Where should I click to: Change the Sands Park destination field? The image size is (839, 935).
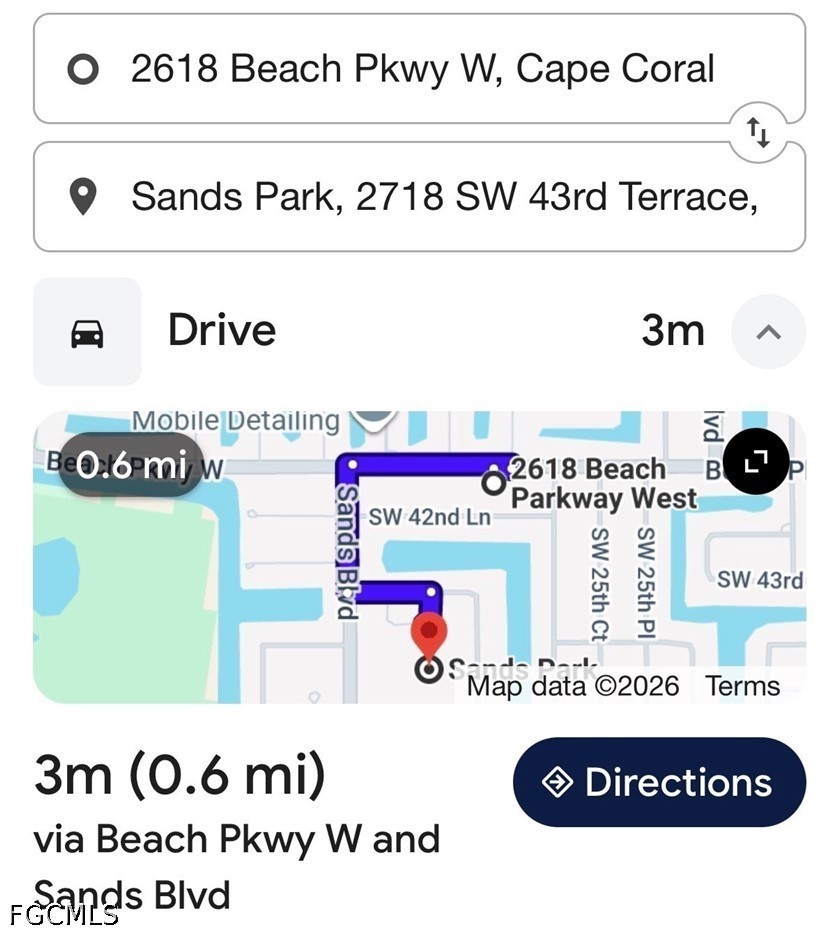420,197
